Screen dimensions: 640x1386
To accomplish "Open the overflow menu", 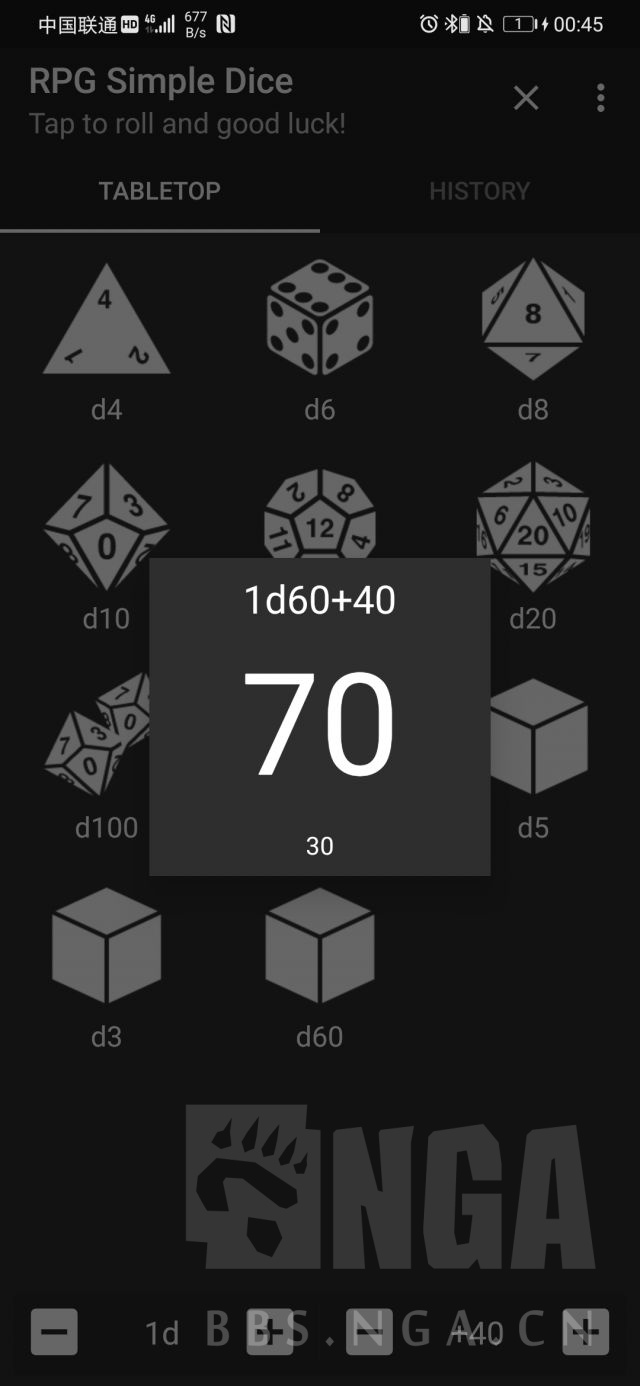I will pyautogui.click(x=601, y=98).
